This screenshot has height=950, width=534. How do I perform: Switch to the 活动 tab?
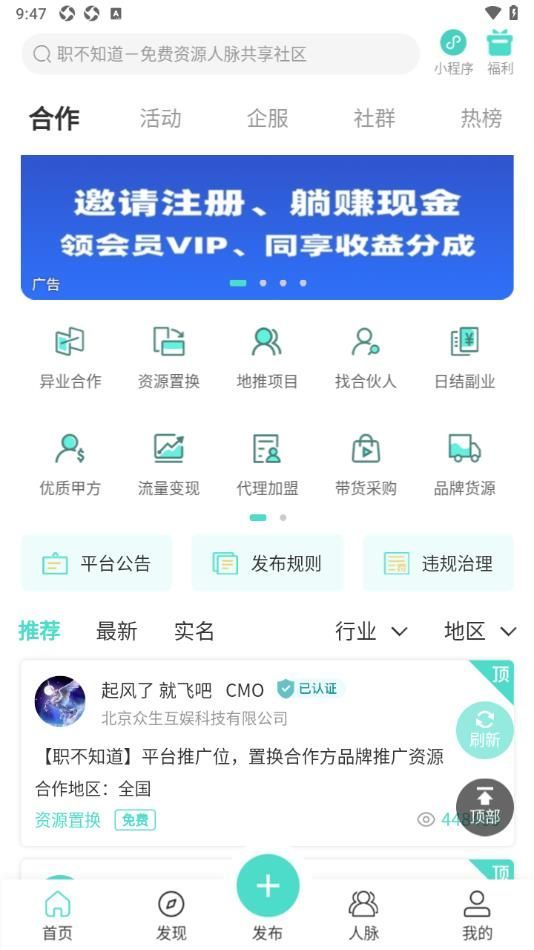pyautogui.click(x=160, y=118)
